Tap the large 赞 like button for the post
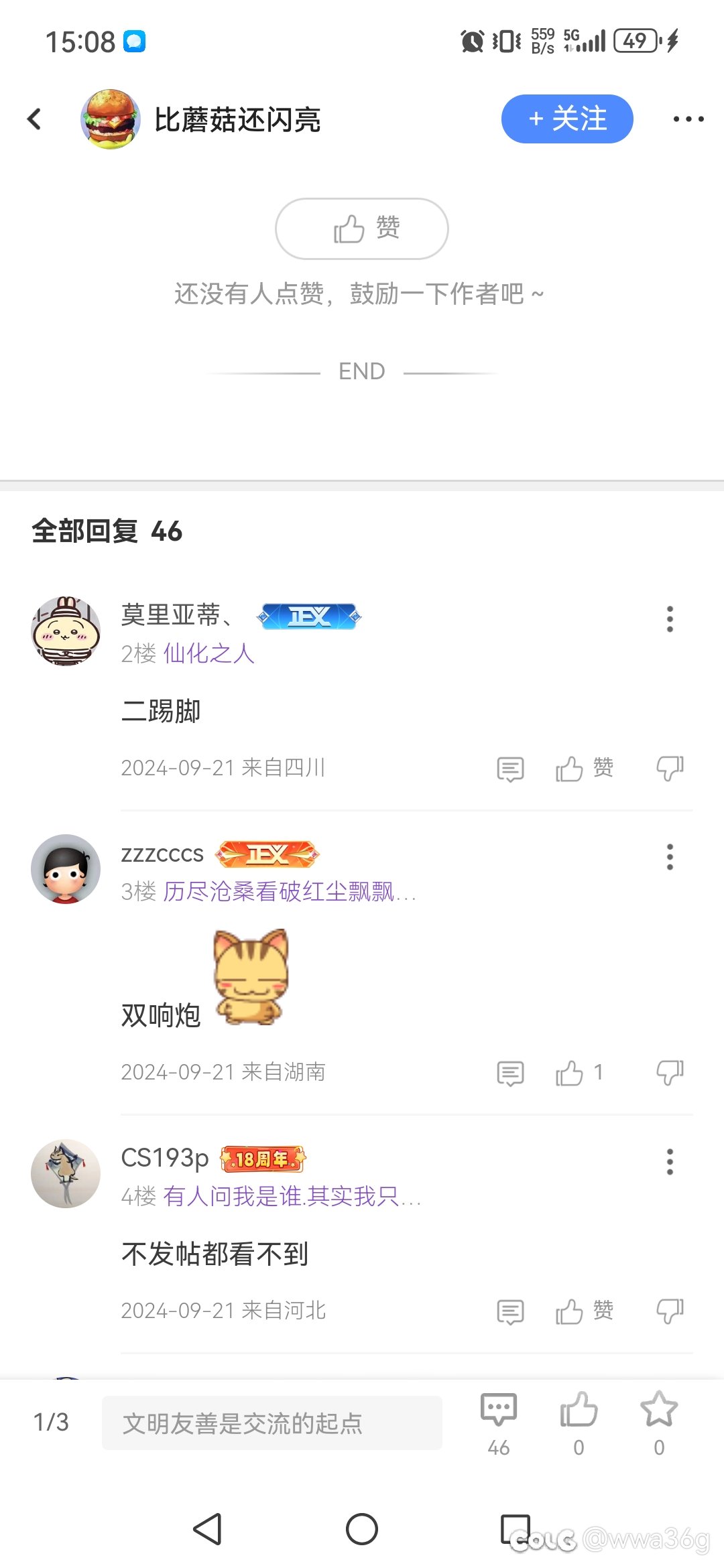 tap(362, 228)
